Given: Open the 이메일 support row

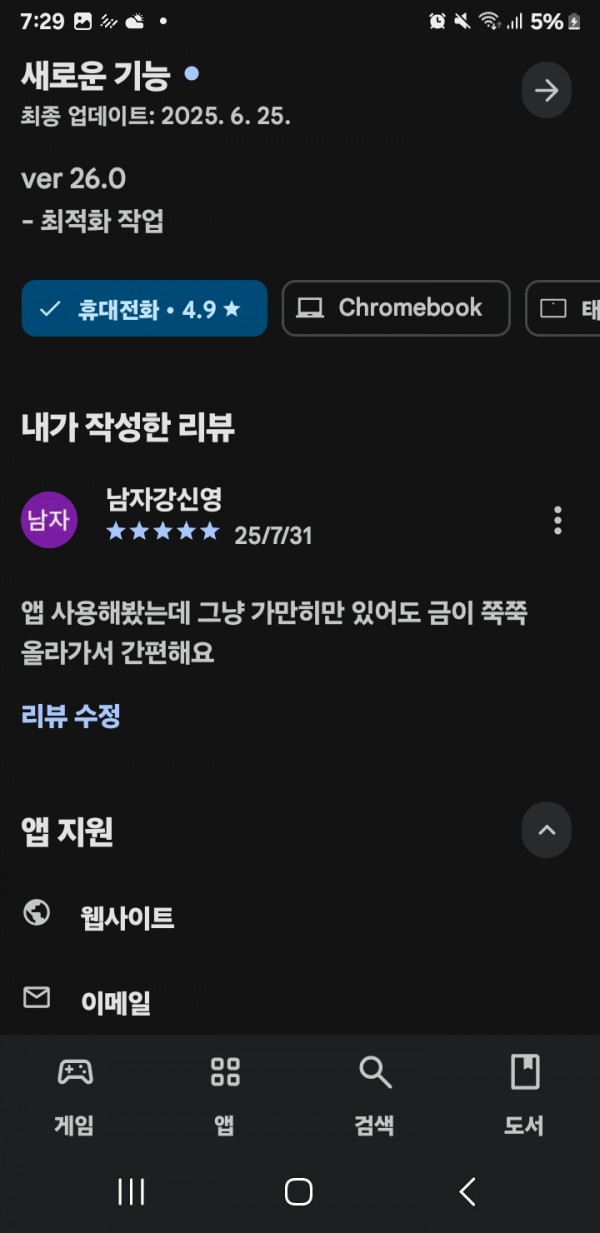Looking at the screenshot, I should 300,1001.
